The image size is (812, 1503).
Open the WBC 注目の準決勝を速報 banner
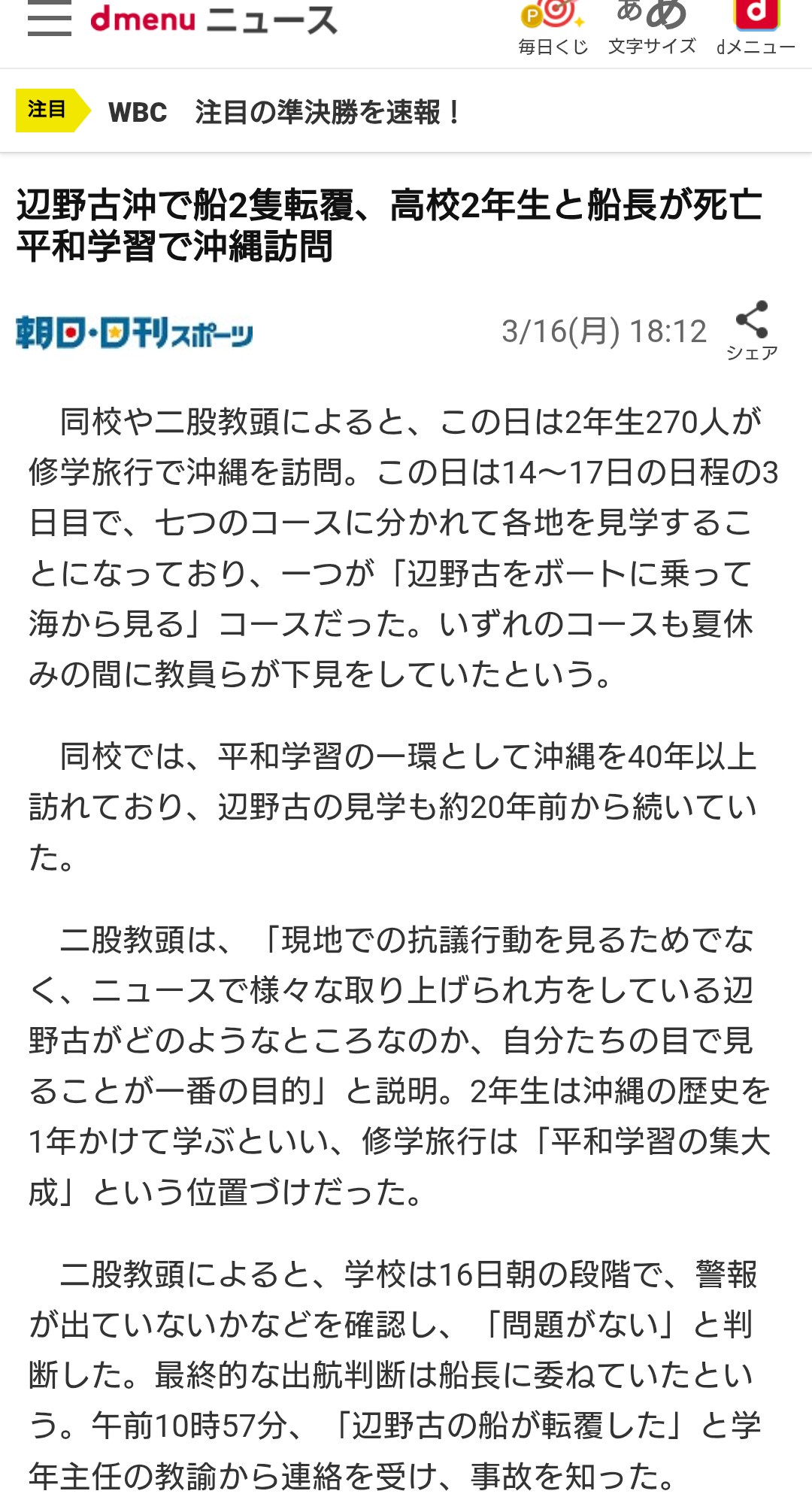coord(284,111)
